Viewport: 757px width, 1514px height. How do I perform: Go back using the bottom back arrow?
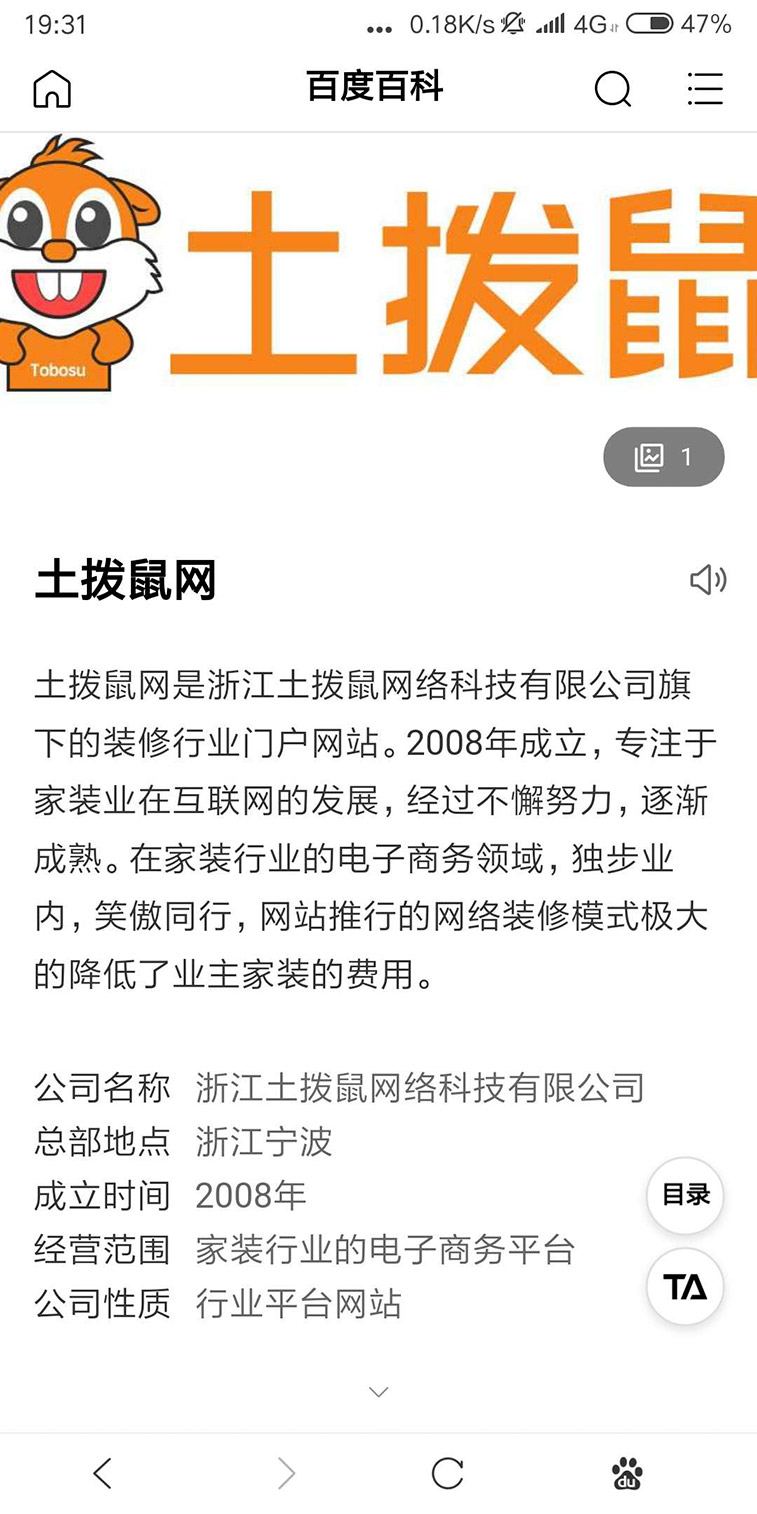[102, 1473]
